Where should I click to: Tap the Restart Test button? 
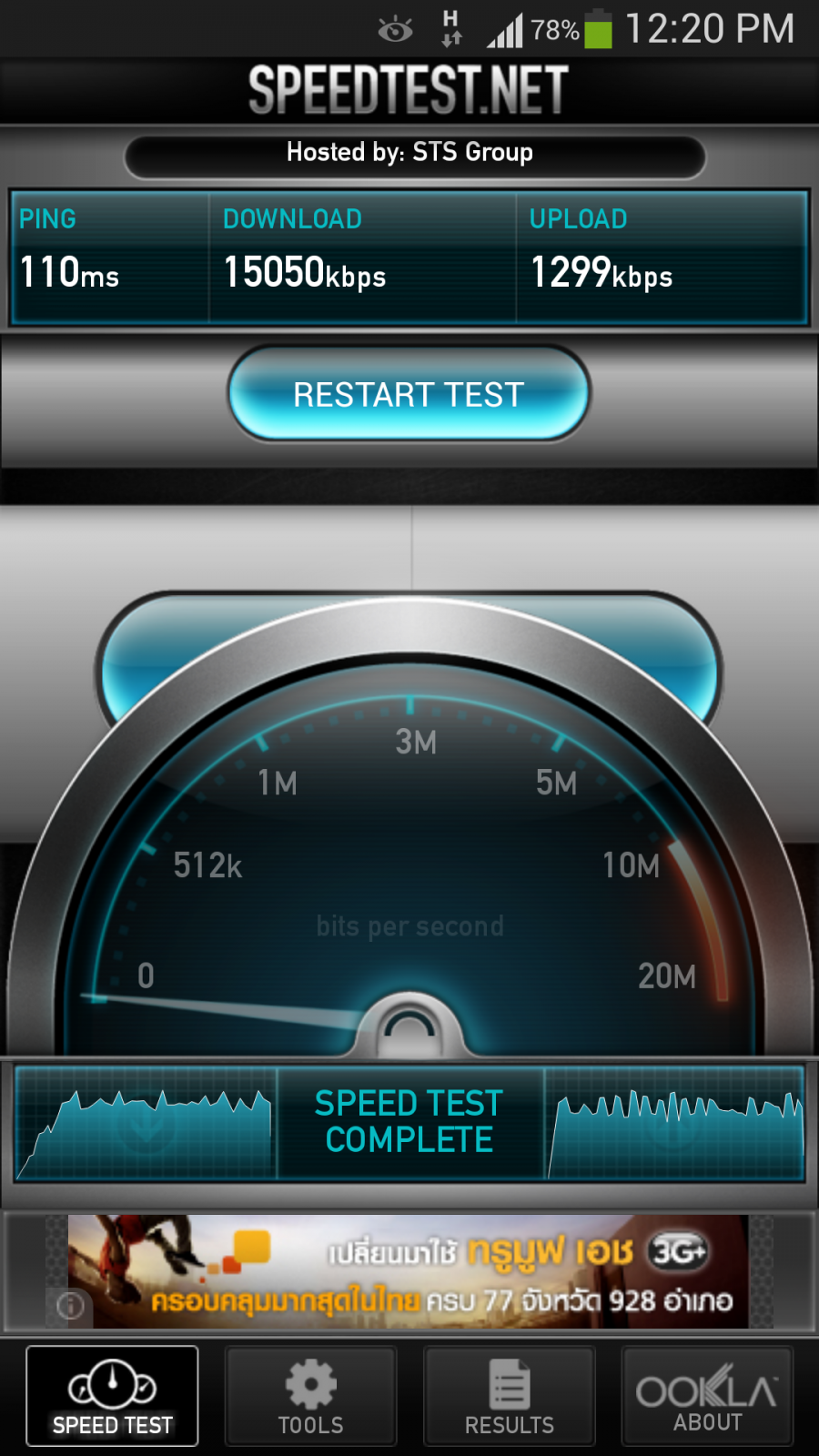409,394
